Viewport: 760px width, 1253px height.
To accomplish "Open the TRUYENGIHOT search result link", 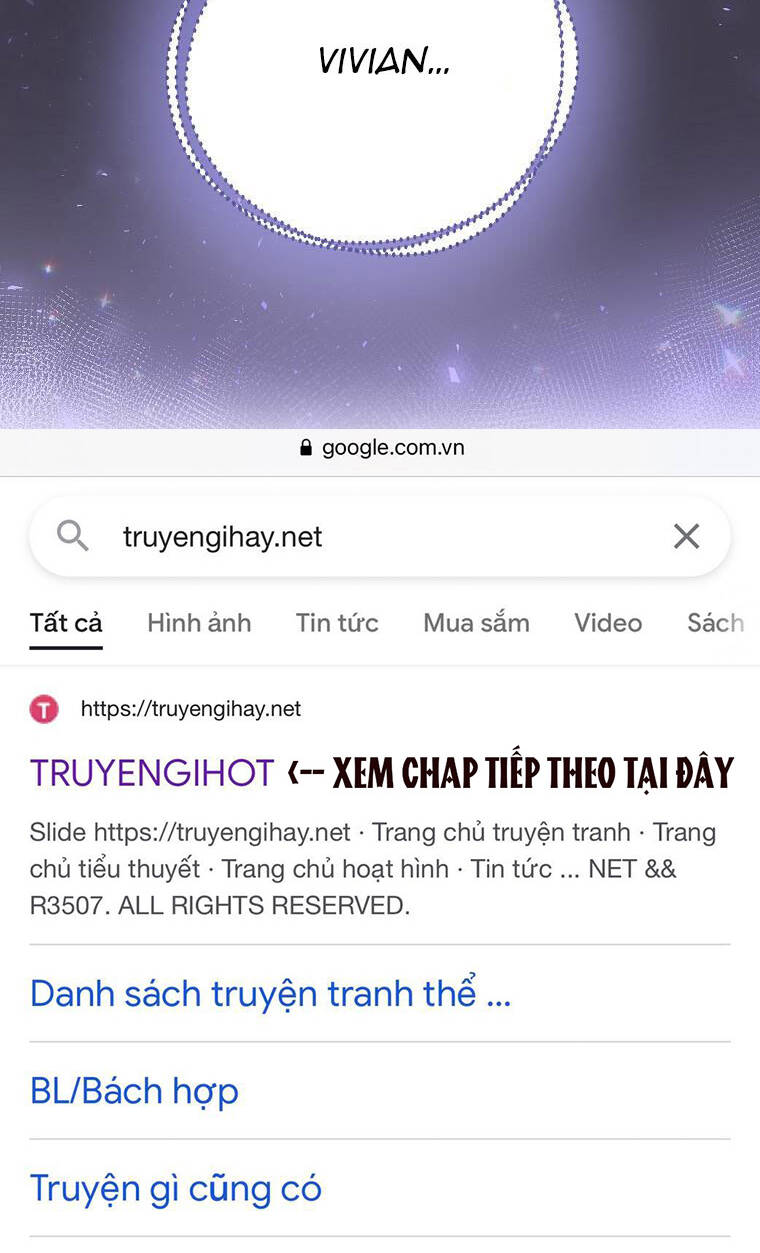I will pos(150,772).
